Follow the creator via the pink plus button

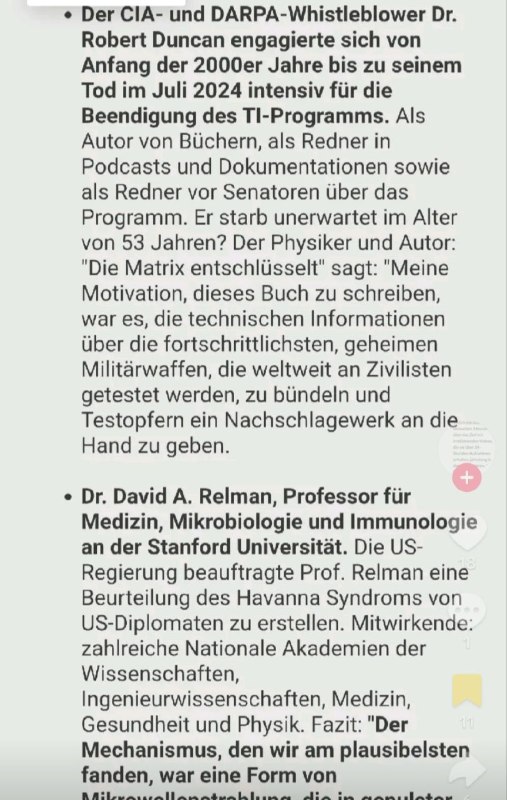tap(467, 478)
